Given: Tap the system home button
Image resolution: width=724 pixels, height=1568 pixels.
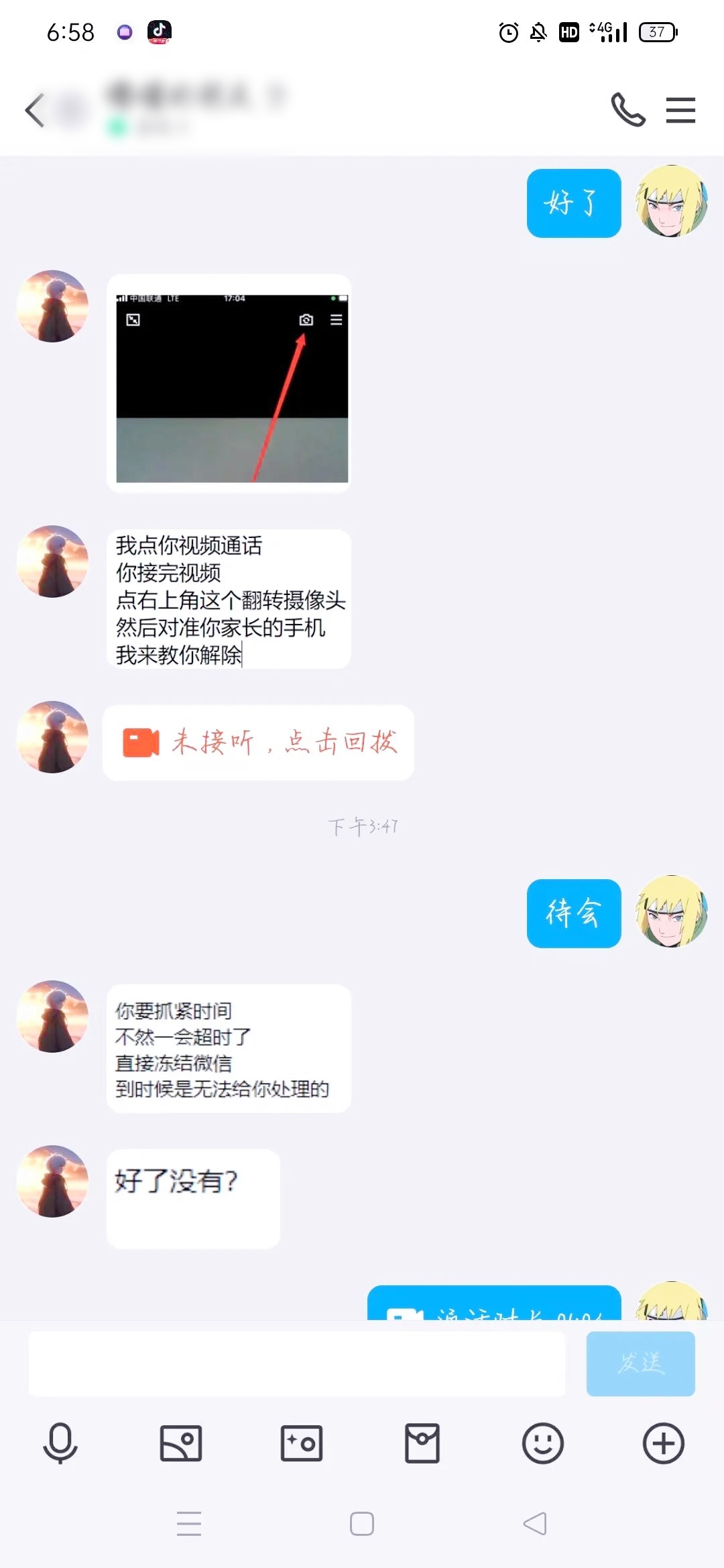Looking at the screenshot, I should 362,1524.
